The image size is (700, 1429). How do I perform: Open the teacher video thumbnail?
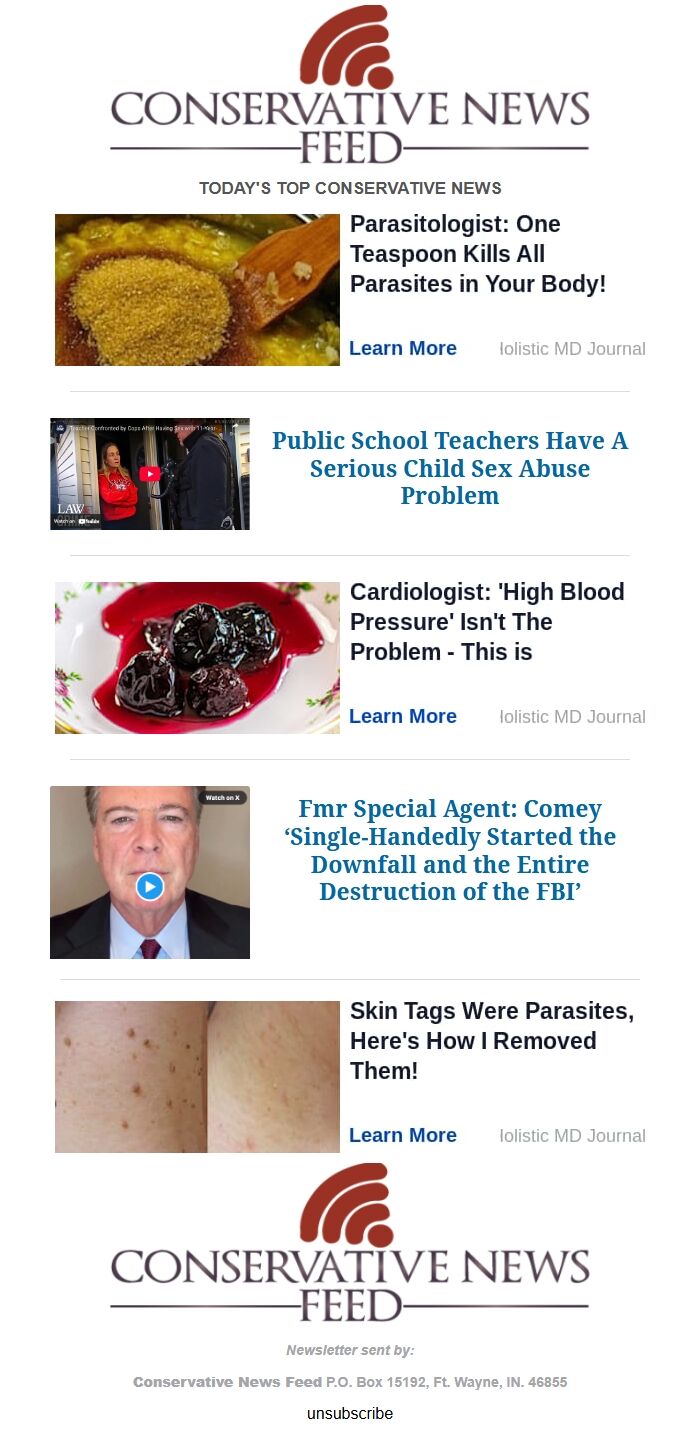click(150, 474)
